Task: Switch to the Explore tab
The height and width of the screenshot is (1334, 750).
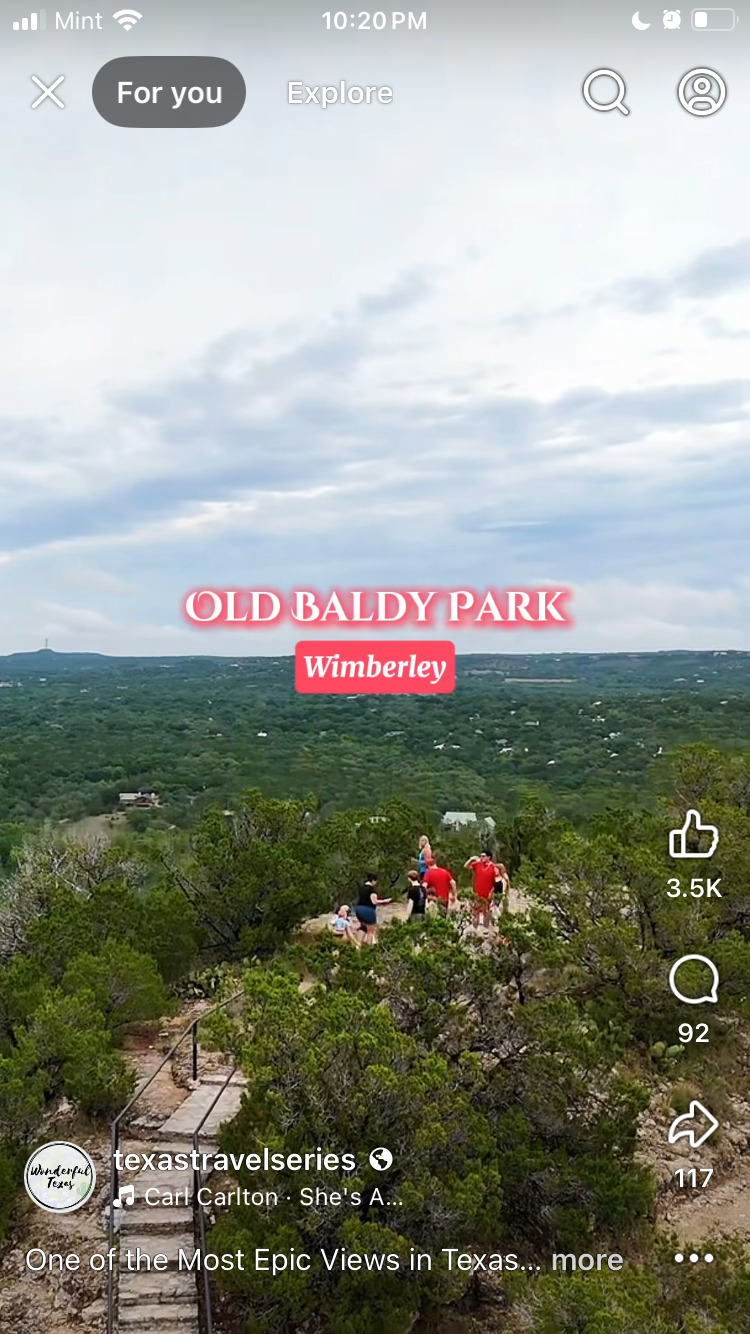Action: 339,93
